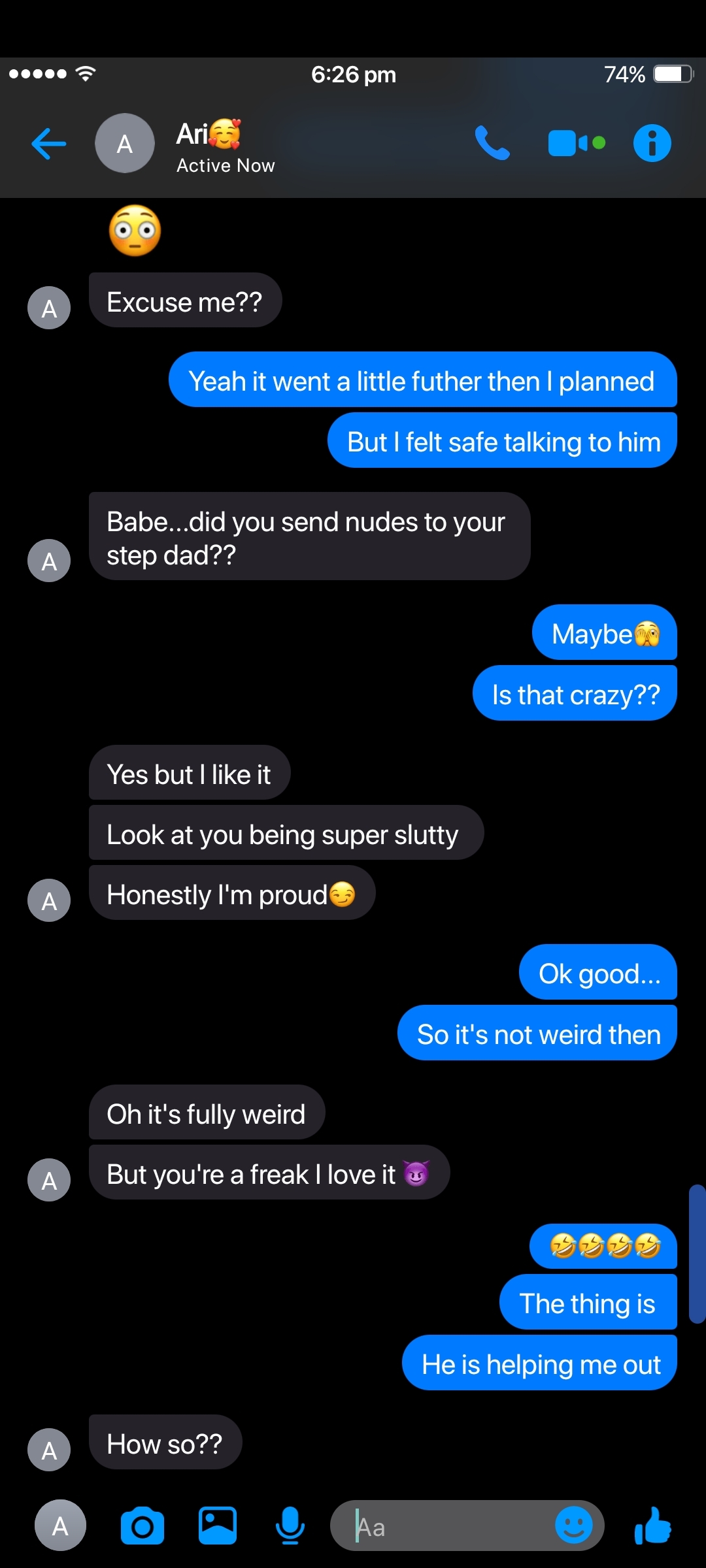Image resolution: width=706 pixels, height=1568 pixels.
Task: Start a voice call with Ari
Action: [492, 143]
